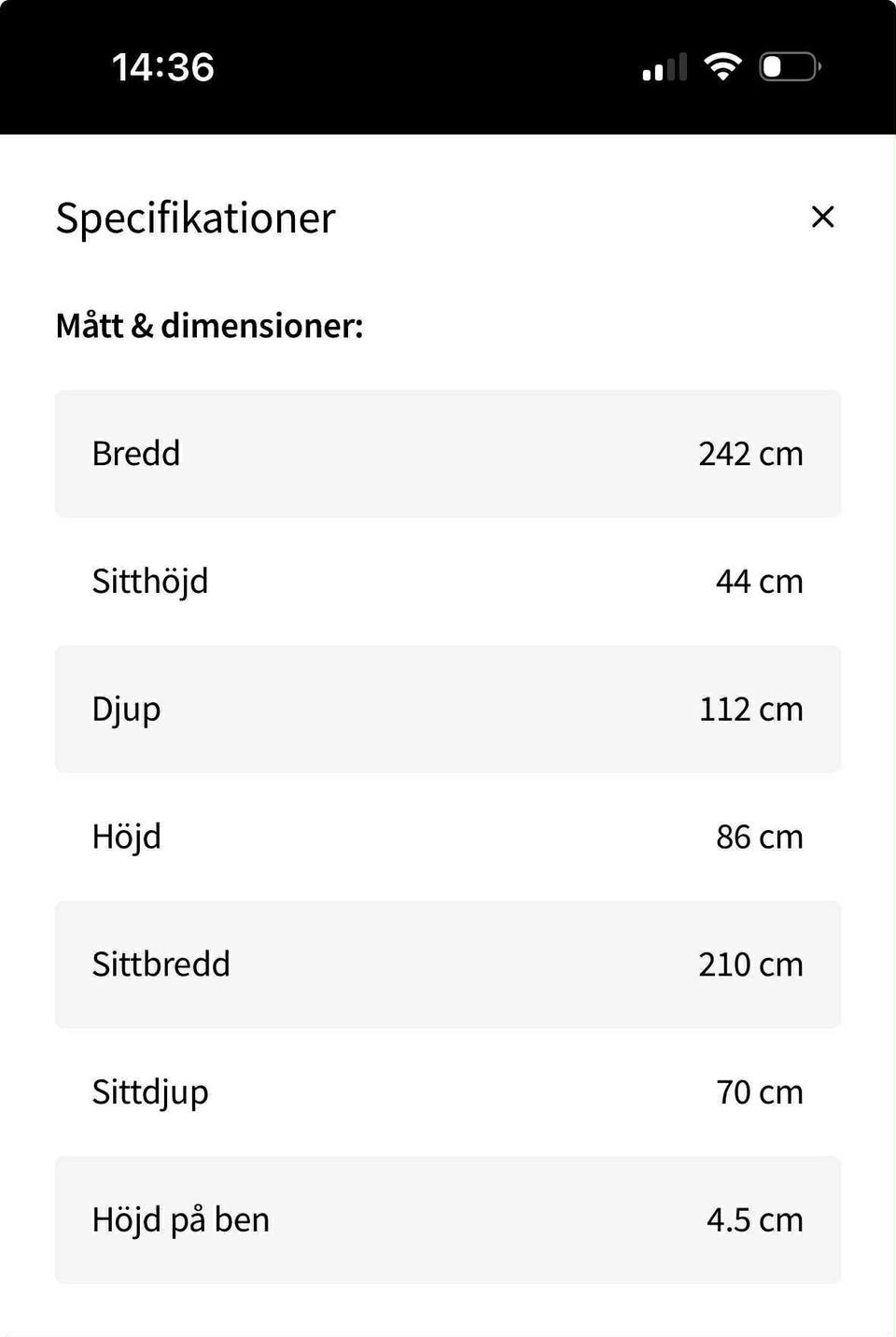The height and width of the screenshot is (1337, 896).
Task: Close the Specifikationer panel
Action: coord(822,217)
